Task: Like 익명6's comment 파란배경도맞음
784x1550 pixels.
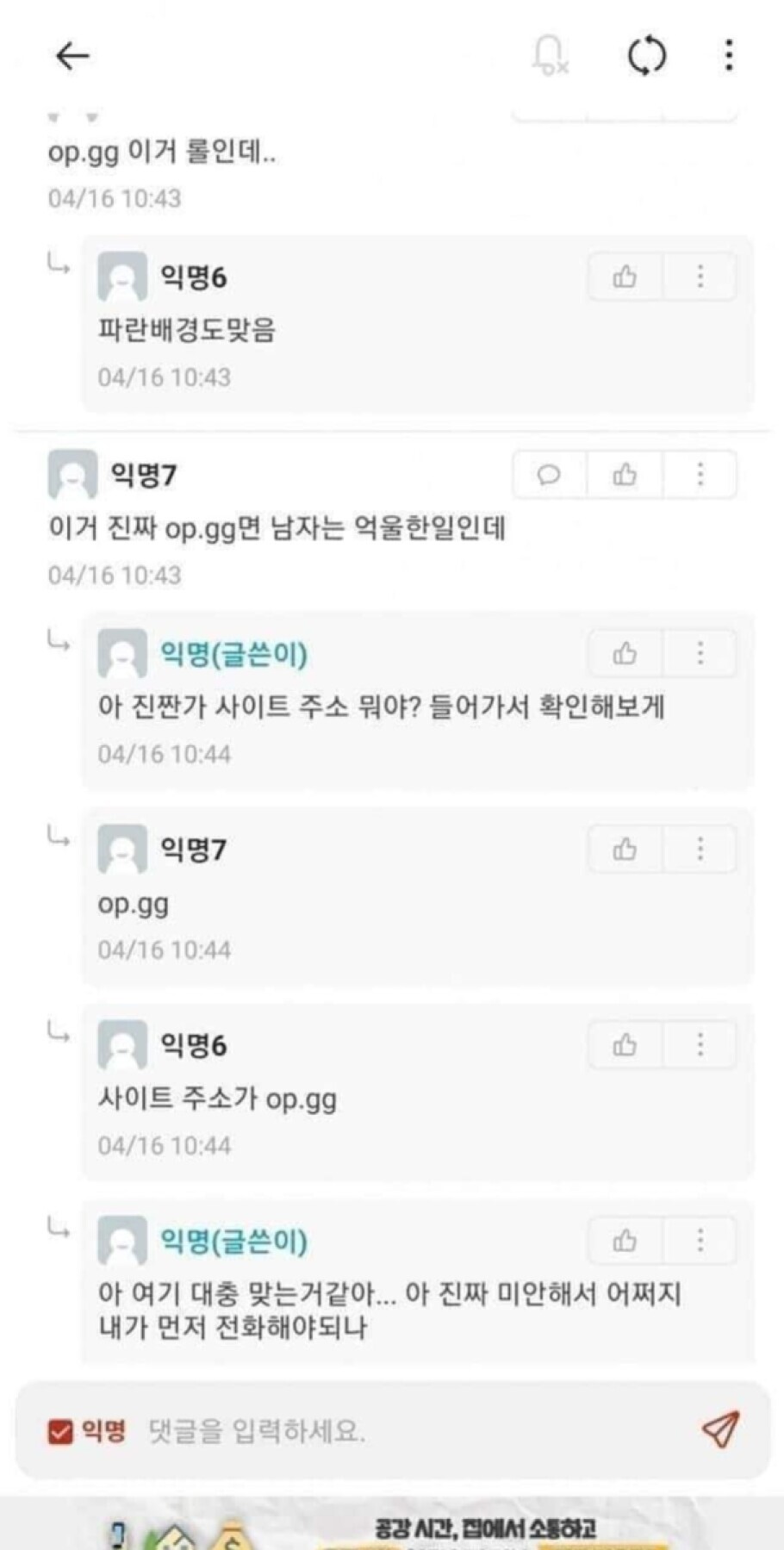Action: click(625, 277)
